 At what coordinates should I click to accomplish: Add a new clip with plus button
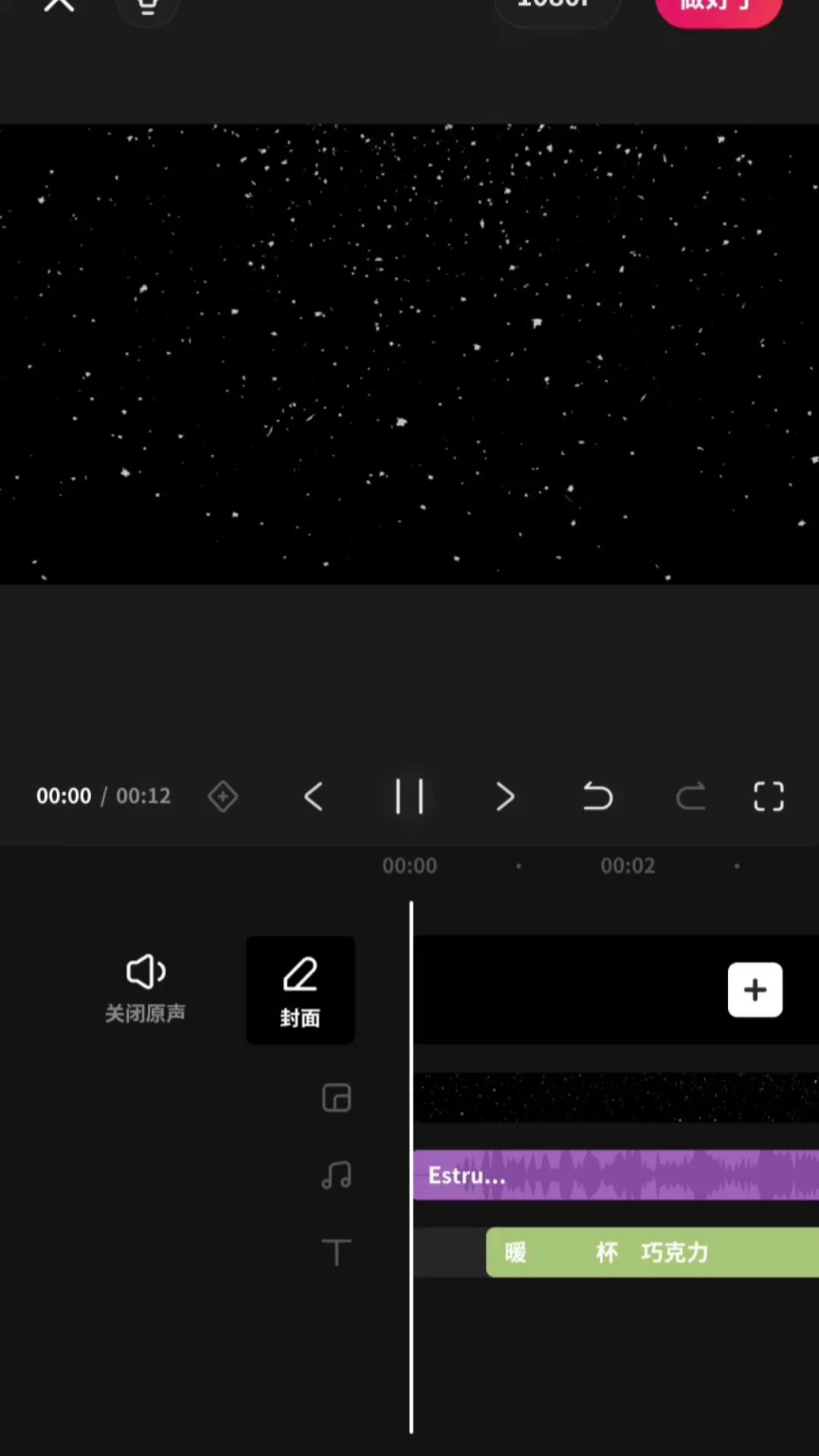(755, 990)
